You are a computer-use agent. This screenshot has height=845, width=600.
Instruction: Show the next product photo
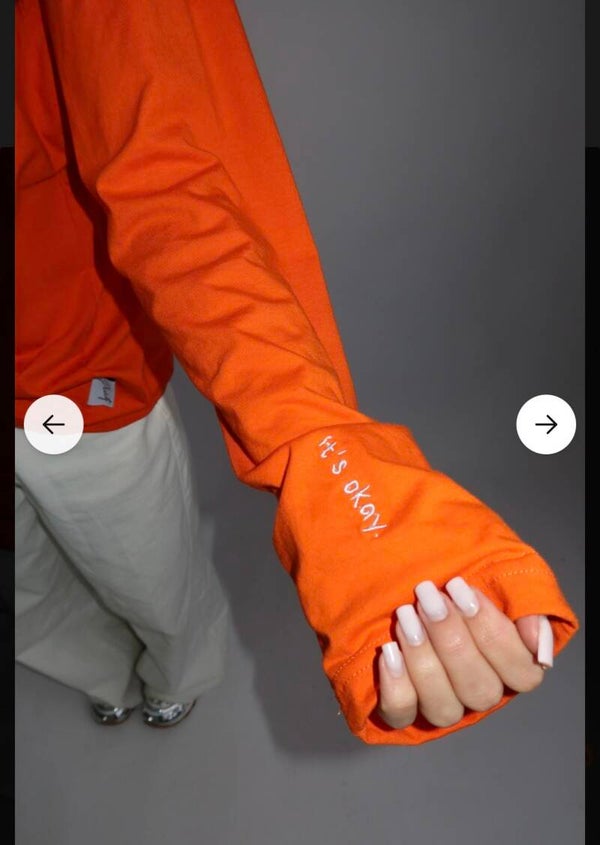[x=546, y=424]
